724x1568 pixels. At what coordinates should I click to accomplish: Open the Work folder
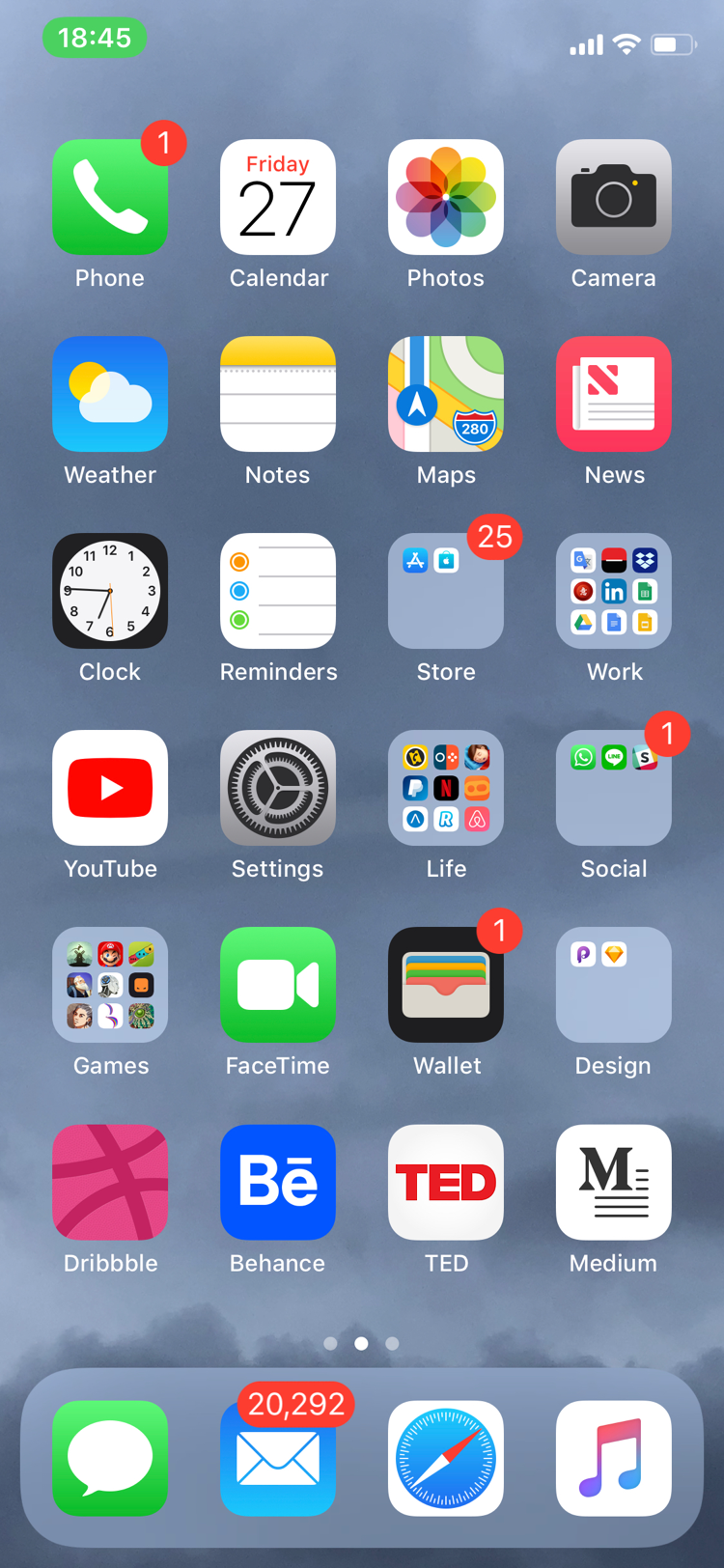tap(613, 591)
